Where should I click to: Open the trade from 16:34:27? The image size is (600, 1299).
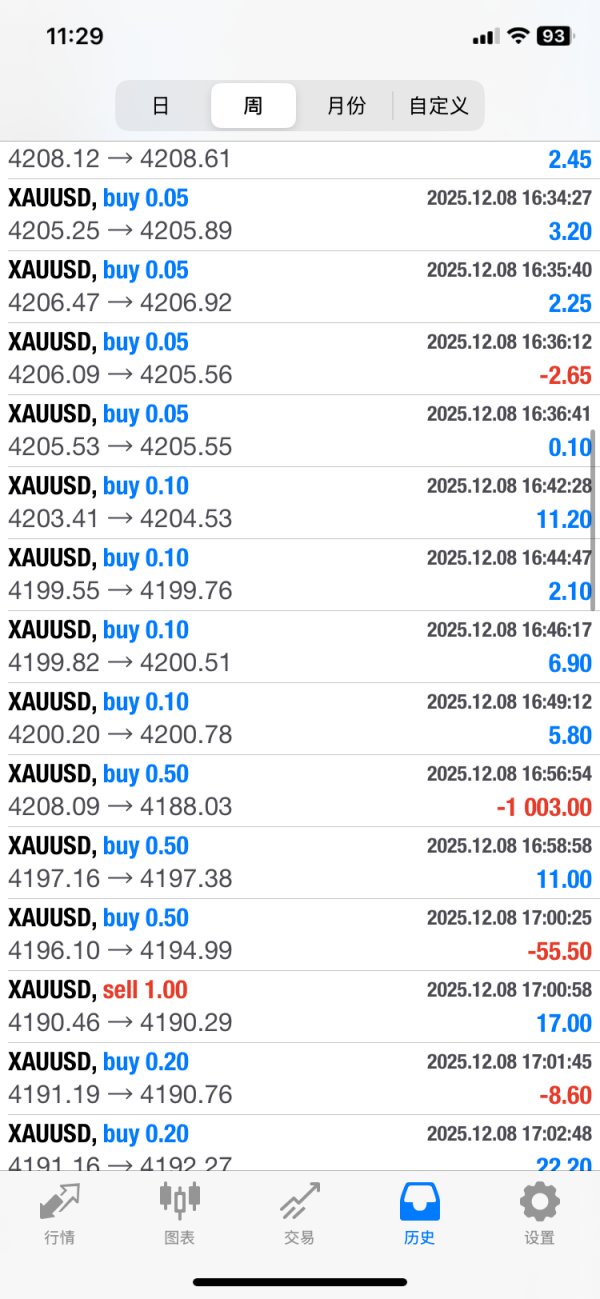300,214
